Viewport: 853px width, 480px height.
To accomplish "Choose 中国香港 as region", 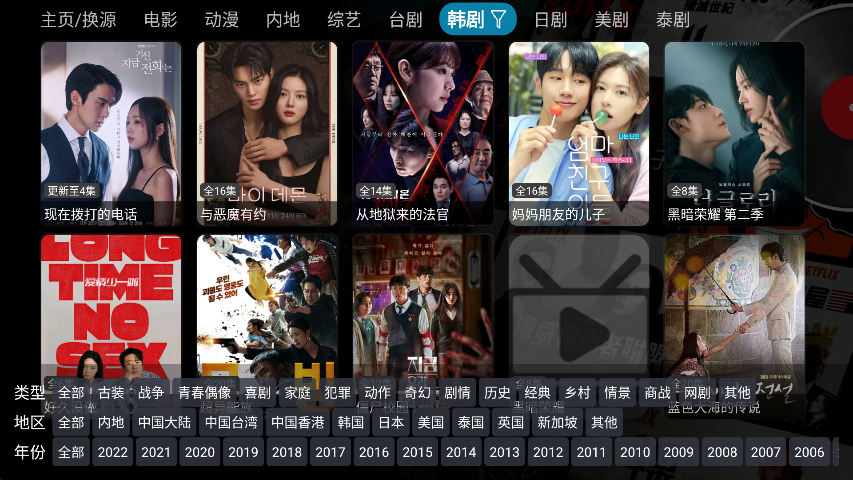I will coord(297,422).
